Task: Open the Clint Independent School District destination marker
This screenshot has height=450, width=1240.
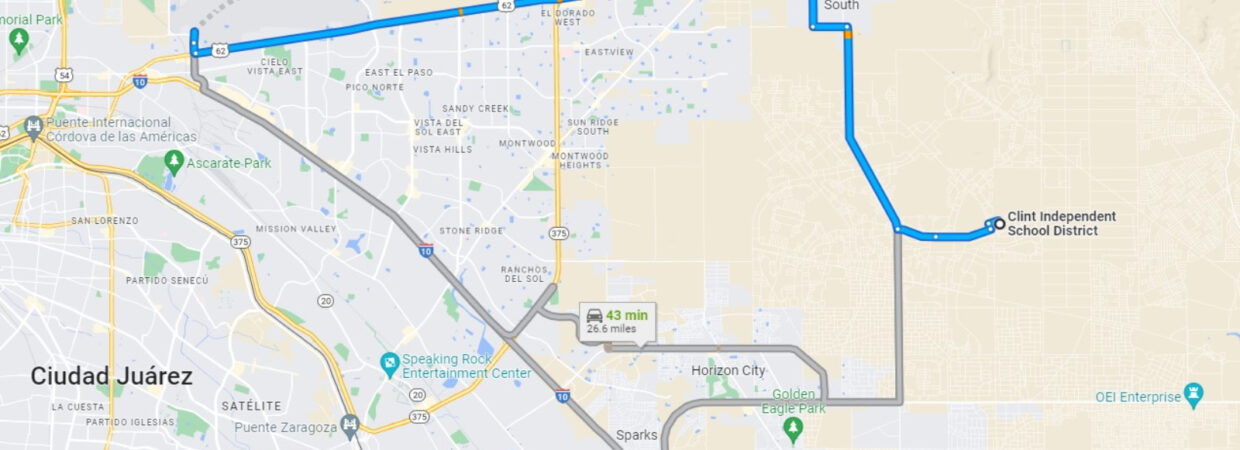Action: tap(999, 222)
